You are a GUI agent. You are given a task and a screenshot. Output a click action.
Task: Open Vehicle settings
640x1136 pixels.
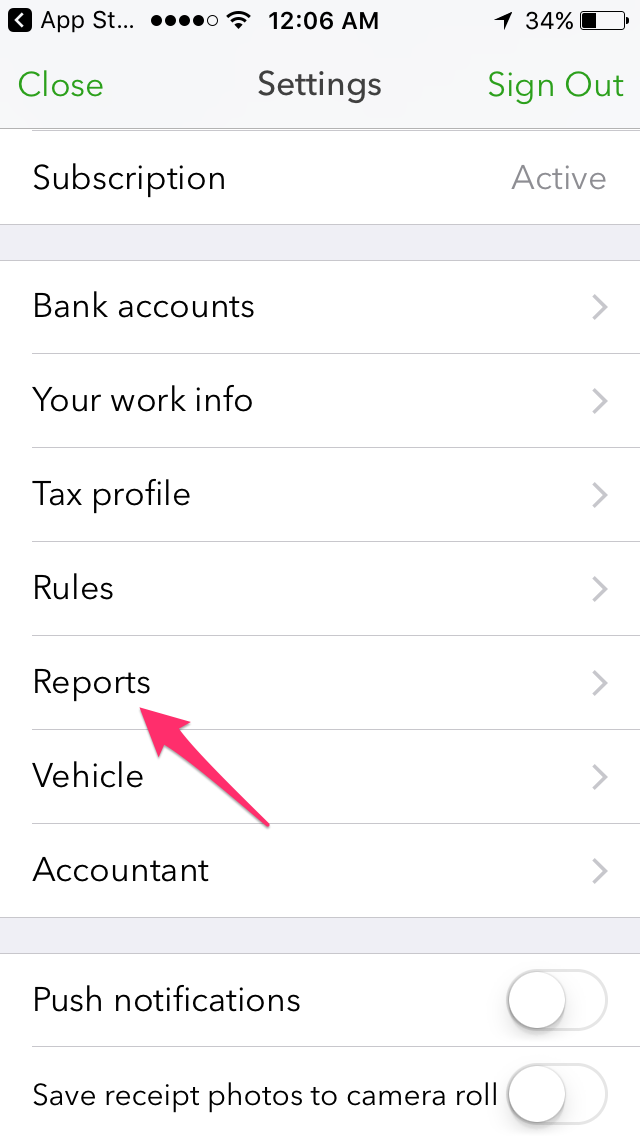[x=320, y=776]
